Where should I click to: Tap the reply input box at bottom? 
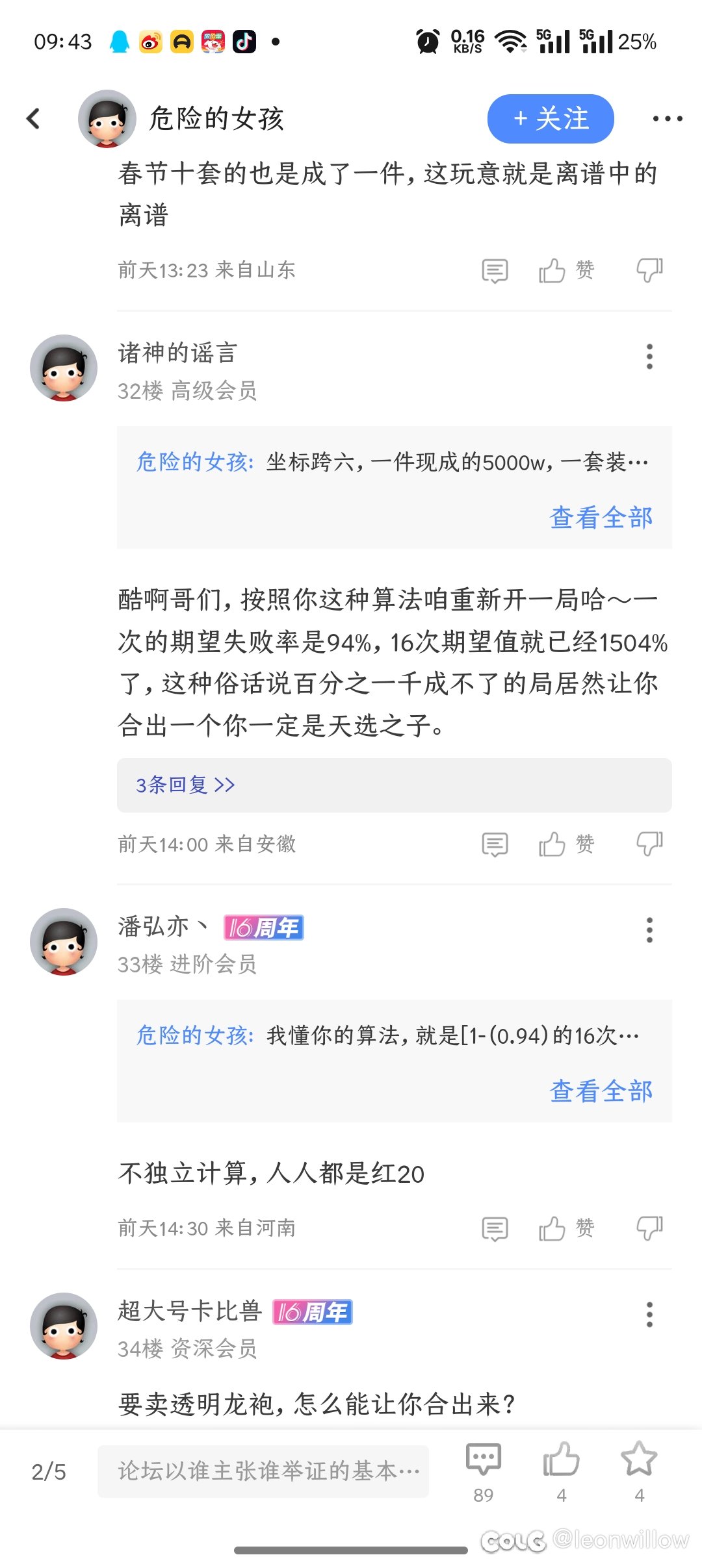pos(263,1471)
